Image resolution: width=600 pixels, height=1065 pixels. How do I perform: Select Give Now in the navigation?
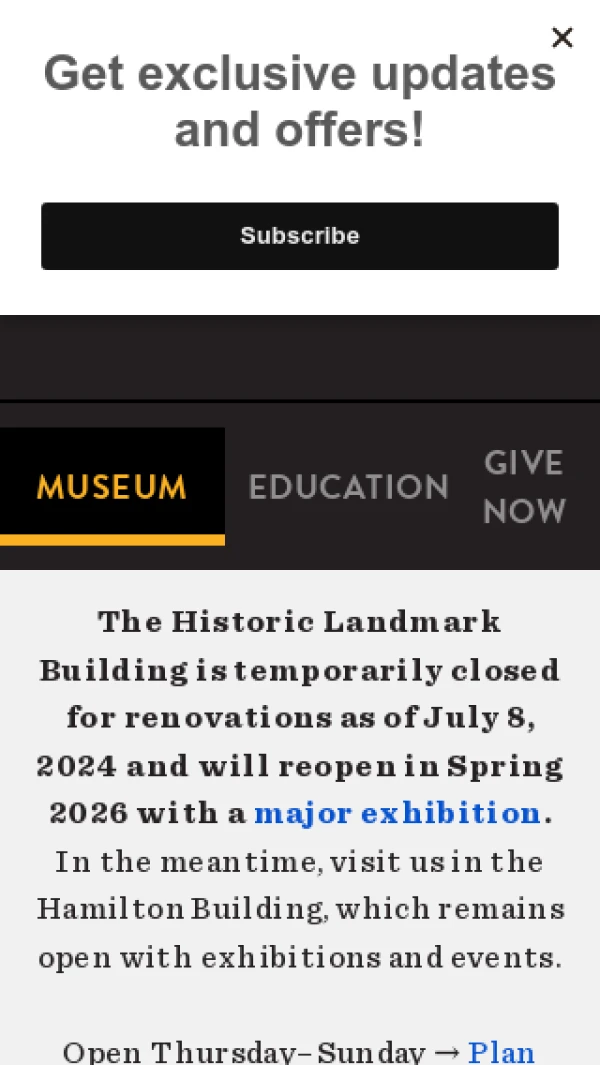coord(524,487)
